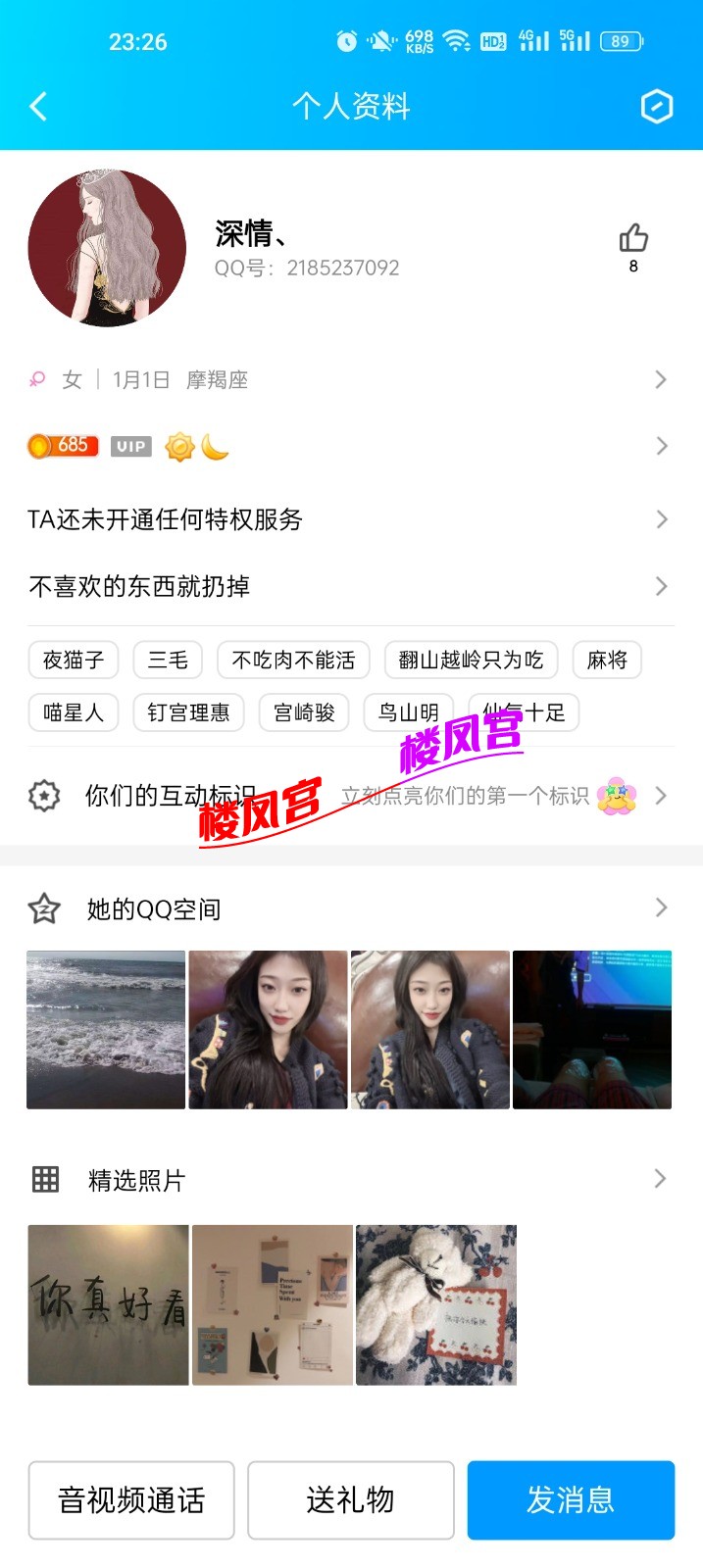
Task: Select the 宫崎骏 tag
Action: (x=304, y=712)
